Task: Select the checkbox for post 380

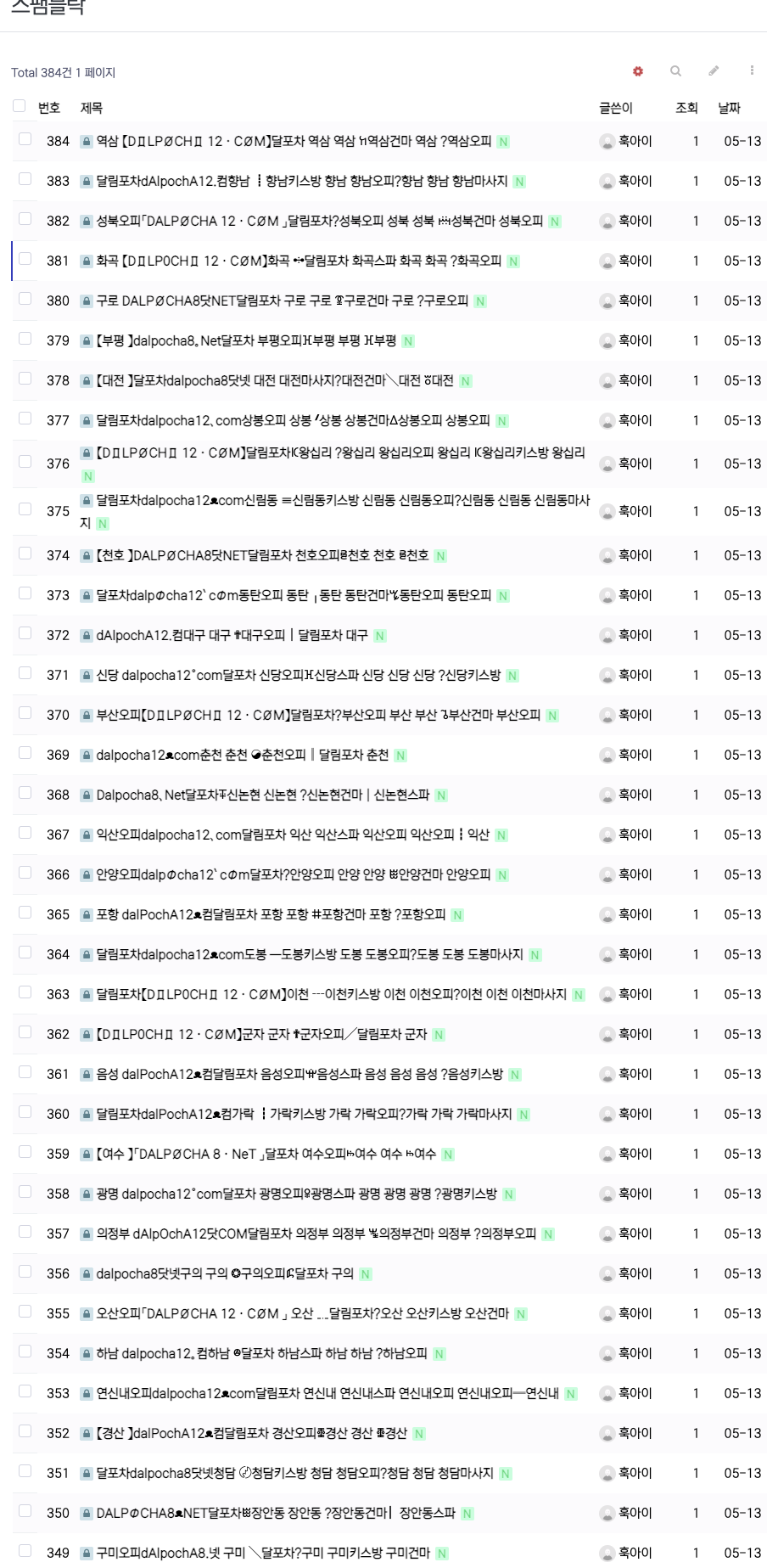Action: point(25,299)
